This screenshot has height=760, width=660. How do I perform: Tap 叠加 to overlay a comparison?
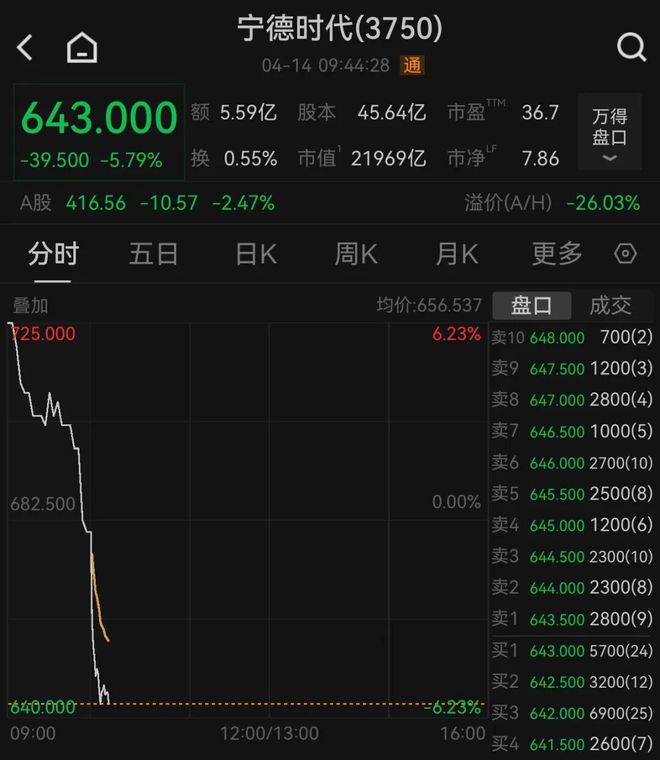click(30, 306)
